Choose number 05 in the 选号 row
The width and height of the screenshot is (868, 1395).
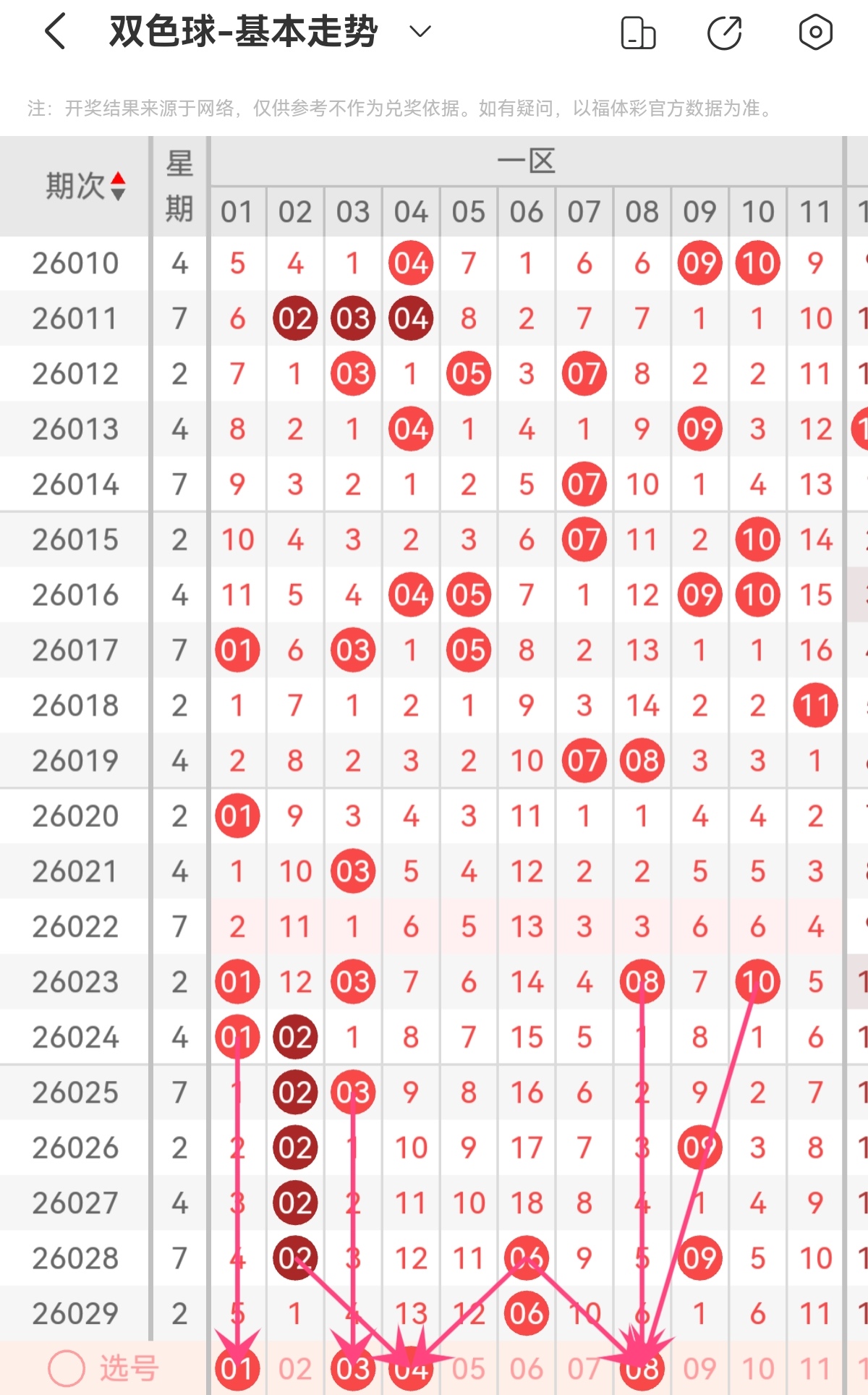469,1368
